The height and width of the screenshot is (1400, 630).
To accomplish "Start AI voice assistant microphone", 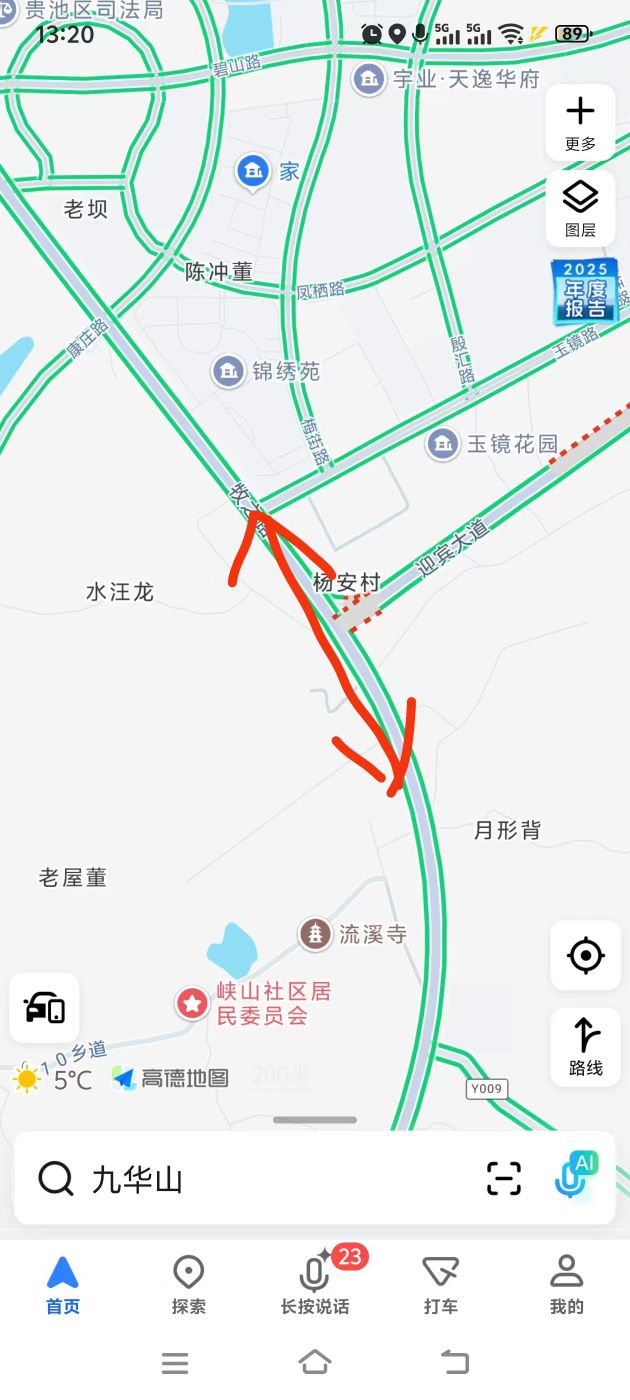I will pyautogui.click(x=574, y=1177).
